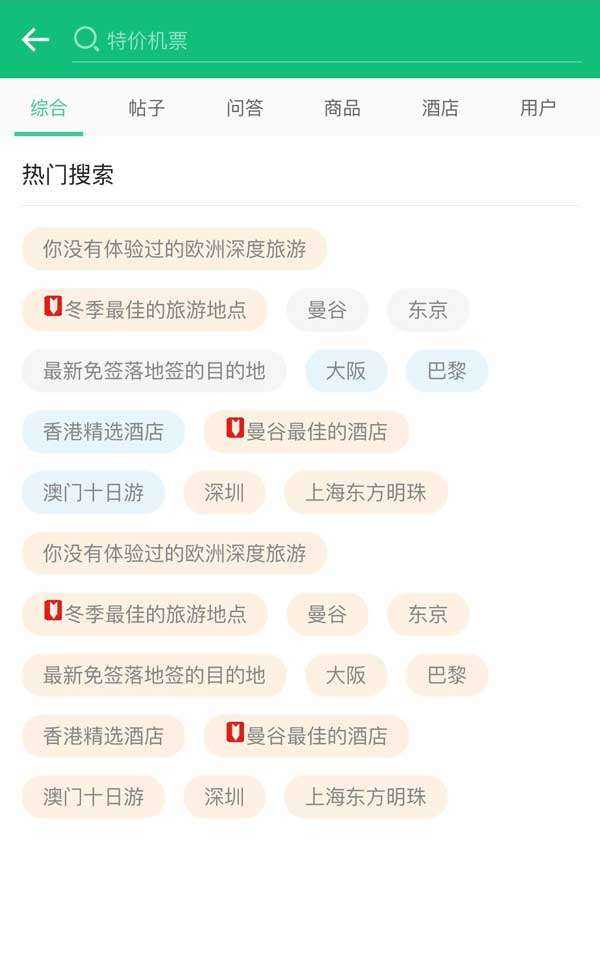Choose the blue 香港精选酒店 chip
The height and width of the screenshot is (974, 600).
tap(103, 432)
